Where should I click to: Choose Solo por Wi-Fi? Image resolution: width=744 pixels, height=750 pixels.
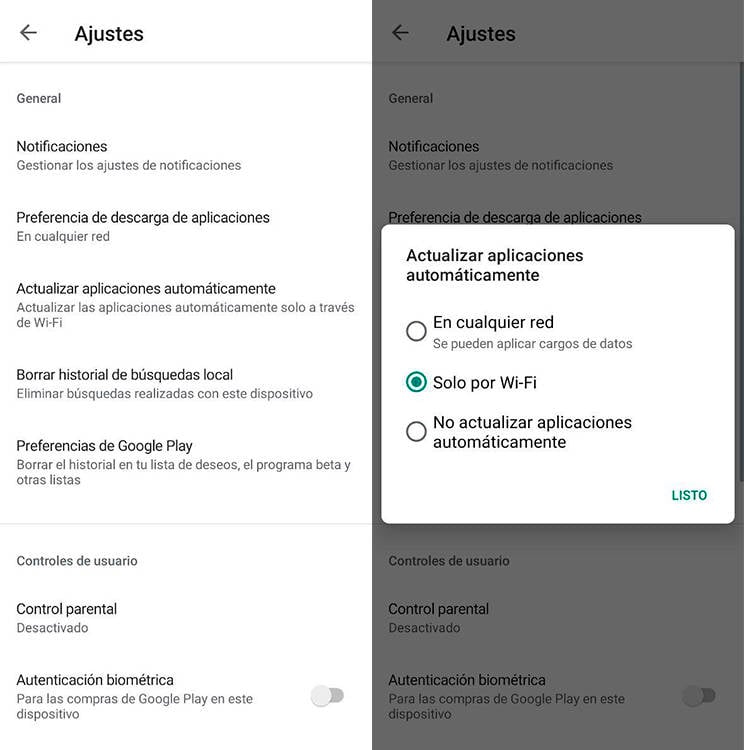pos(416,382)
